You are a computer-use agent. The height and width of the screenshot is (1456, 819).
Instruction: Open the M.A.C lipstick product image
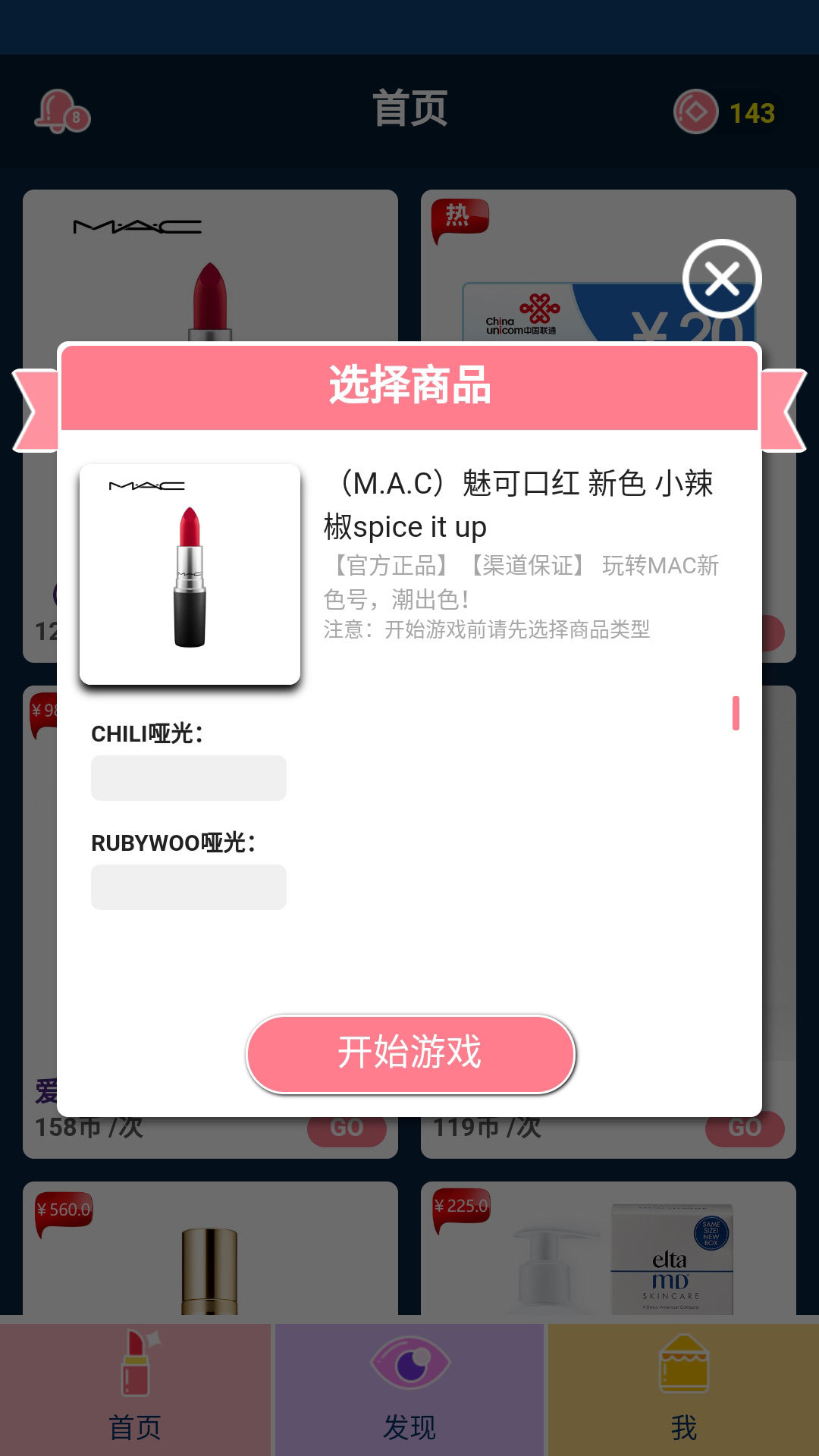(x=190, y=574)
